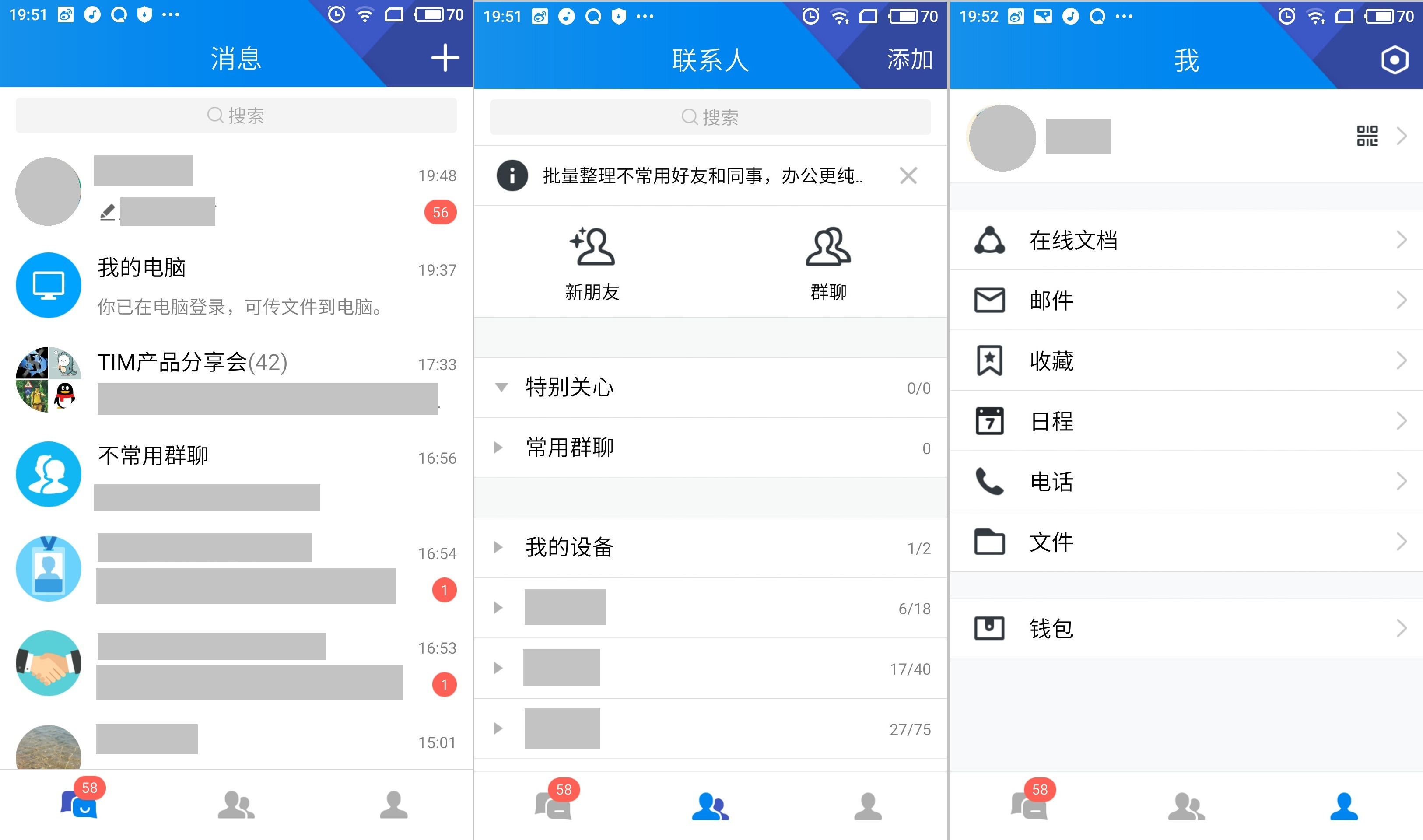Open 新朋友
The image size is (1423, 840).
592,263
